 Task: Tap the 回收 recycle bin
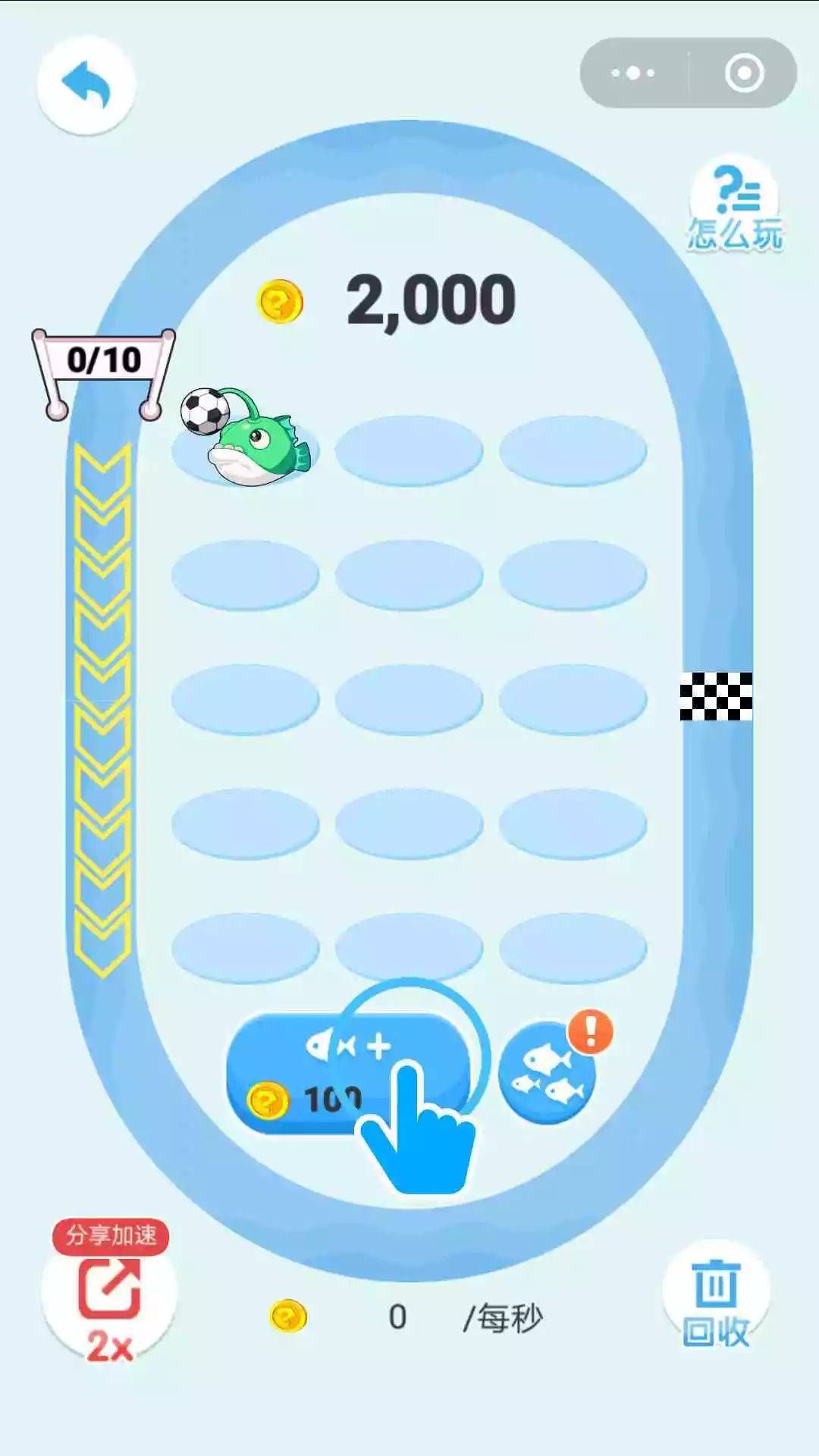(x=716, y=1298)
